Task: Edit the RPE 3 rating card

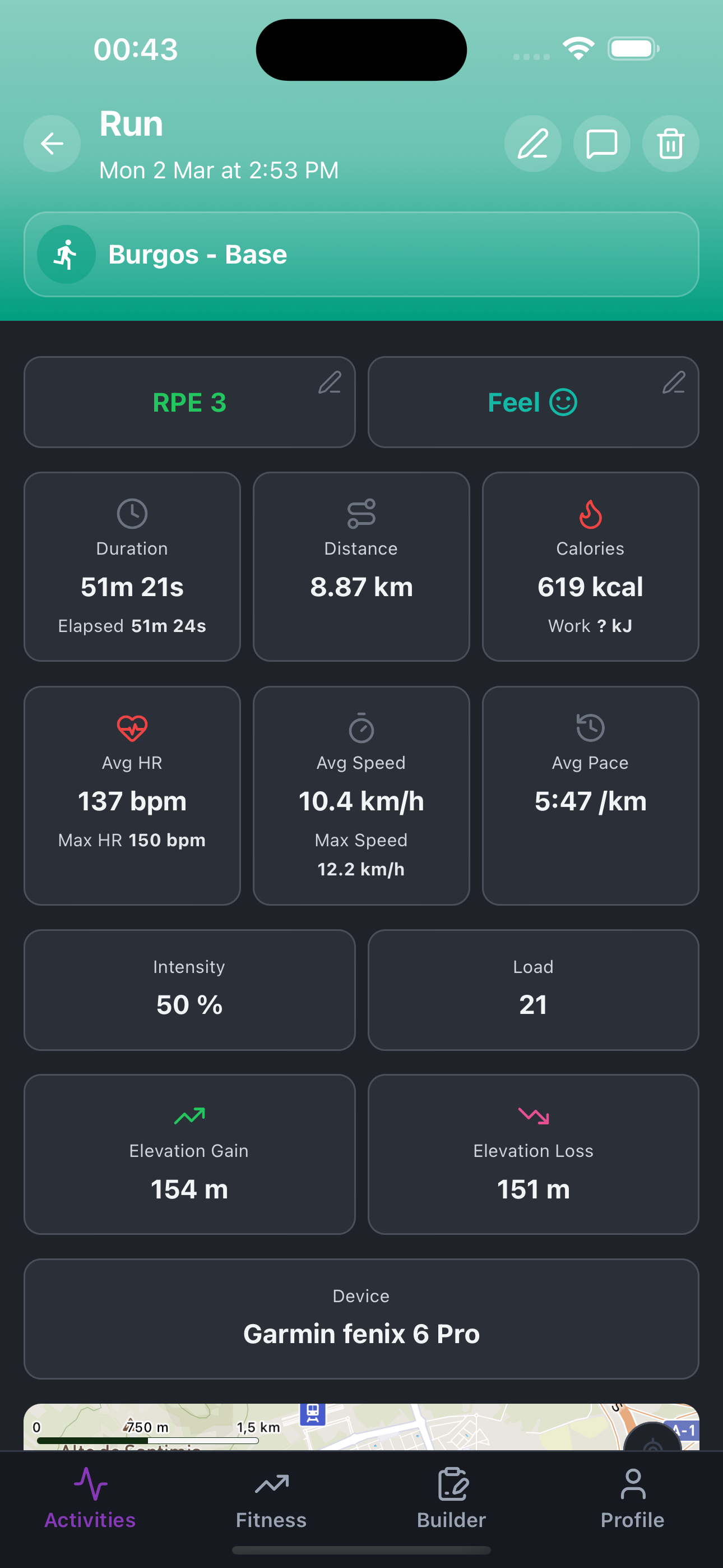Action: pyautogui.click(x=189, y=402)
